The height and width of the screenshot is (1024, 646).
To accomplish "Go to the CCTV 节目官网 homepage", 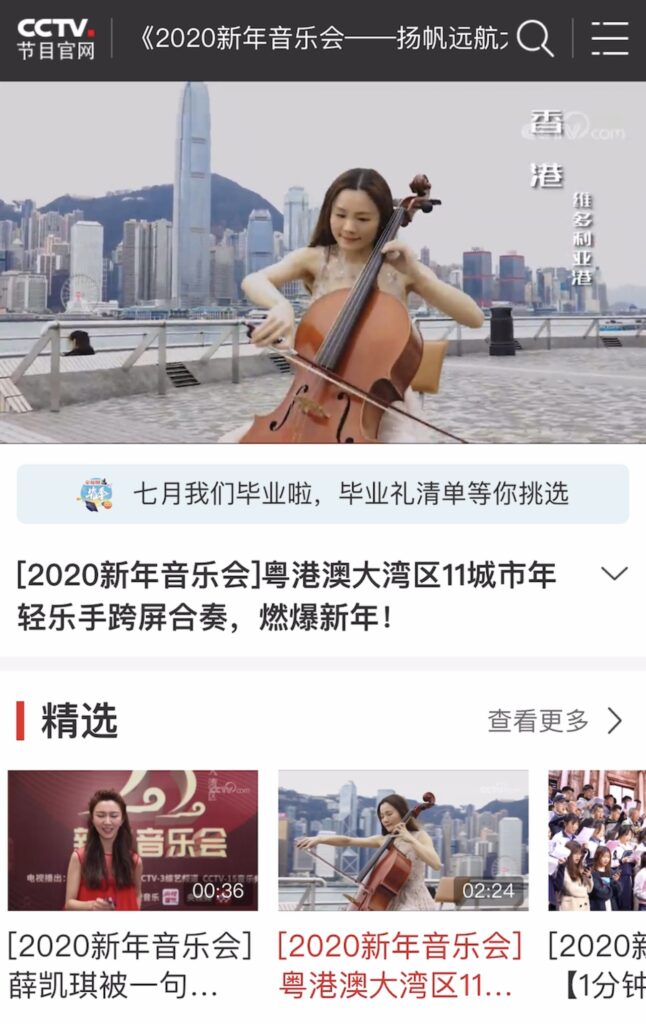I will pos(56,39).
